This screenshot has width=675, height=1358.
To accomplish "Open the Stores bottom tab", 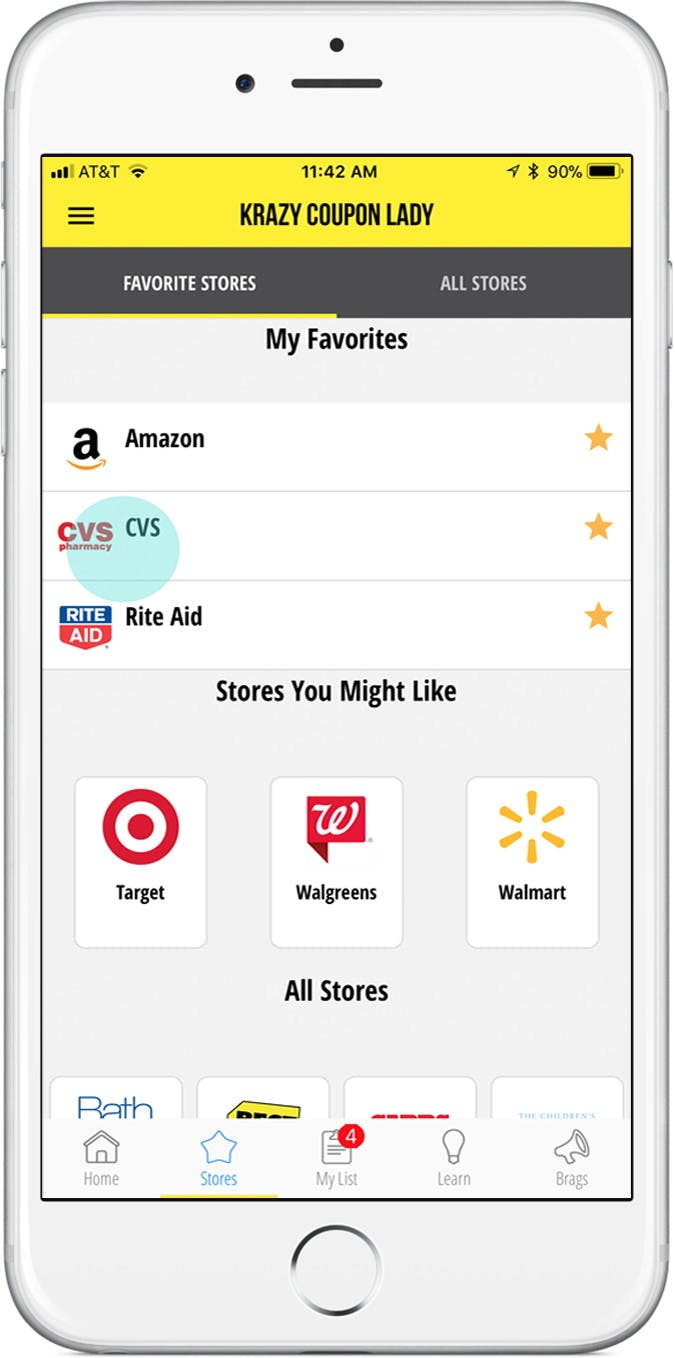I will (218, 1158).
